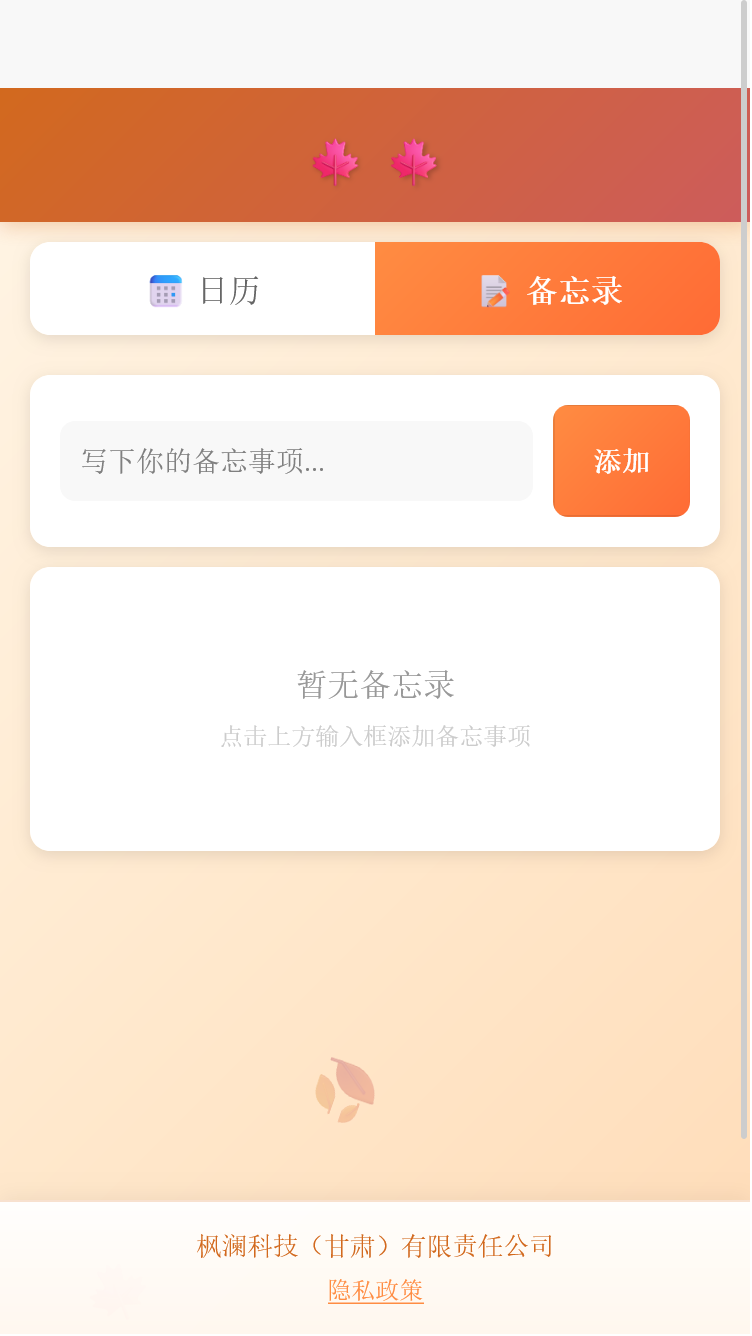Click the 点击上方输入框添加备忘事项 hint text
Viewport: 752px width, 1336px height.
click(x=375, y=737)
